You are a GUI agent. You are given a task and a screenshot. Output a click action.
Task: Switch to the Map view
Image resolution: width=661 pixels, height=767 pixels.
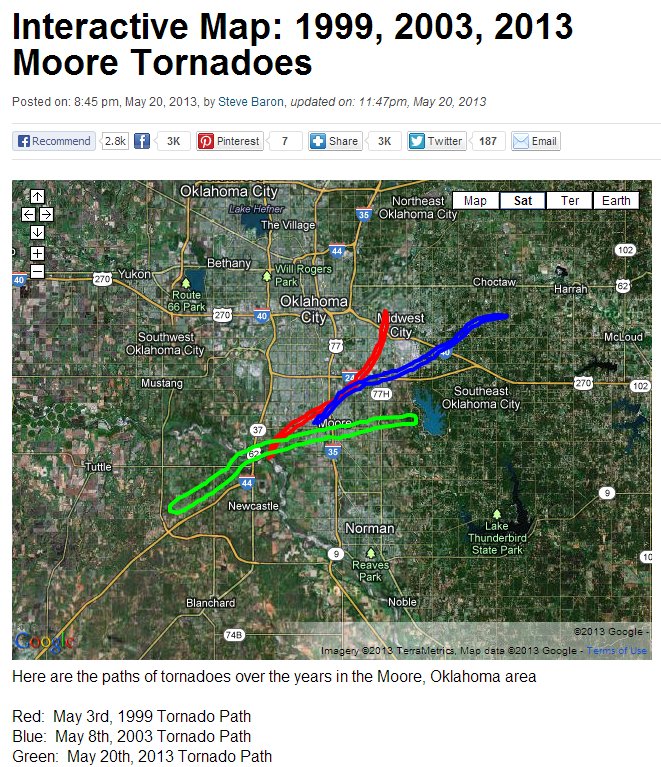pos(475,200)
